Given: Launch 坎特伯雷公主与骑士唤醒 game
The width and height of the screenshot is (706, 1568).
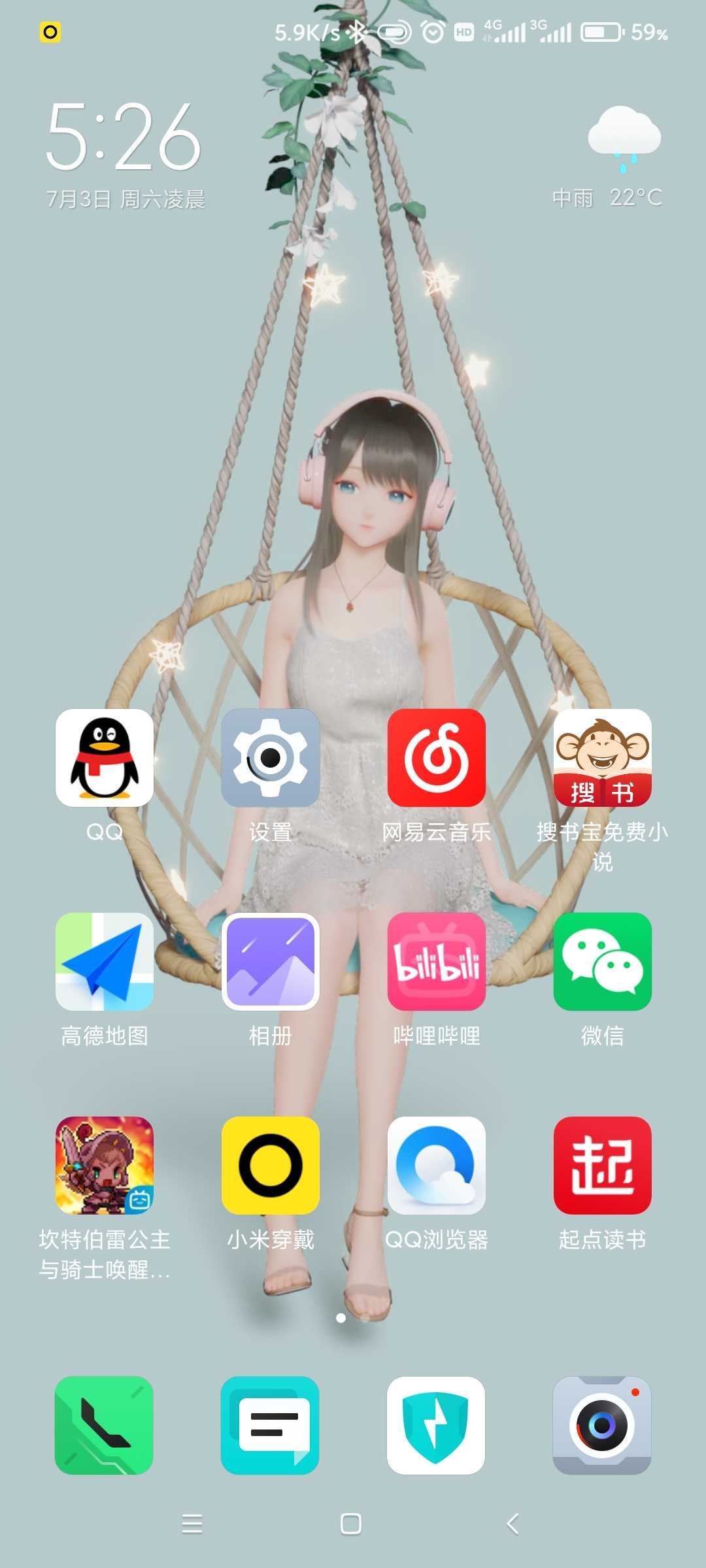Looking at the screenshot, I should [105, 1166].
